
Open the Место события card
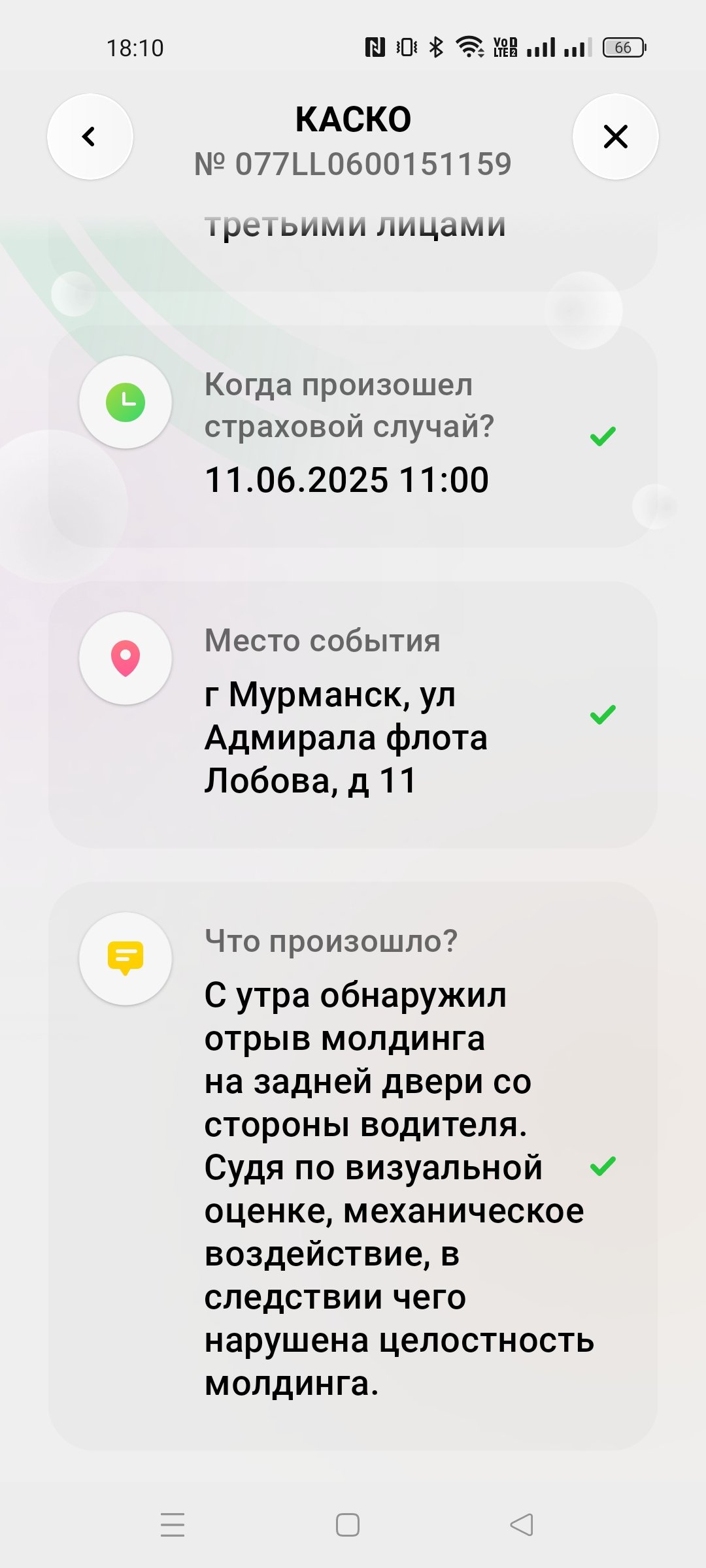tap(353, 714)
